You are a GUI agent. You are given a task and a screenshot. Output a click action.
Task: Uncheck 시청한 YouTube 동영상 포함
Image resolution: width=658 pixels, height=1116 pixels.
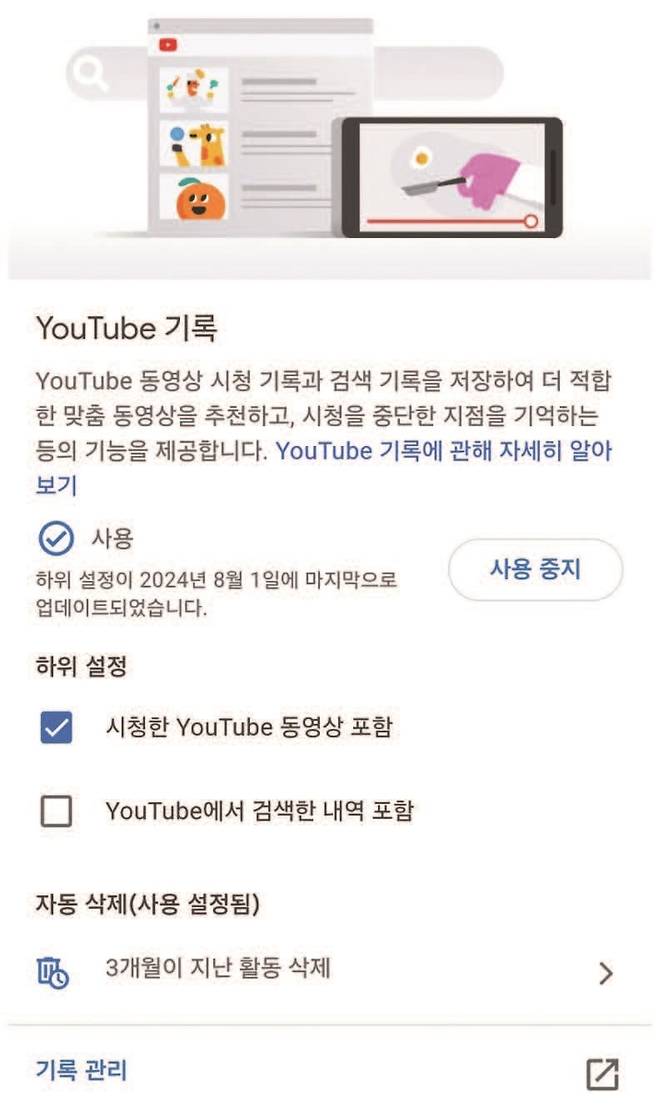56,728
